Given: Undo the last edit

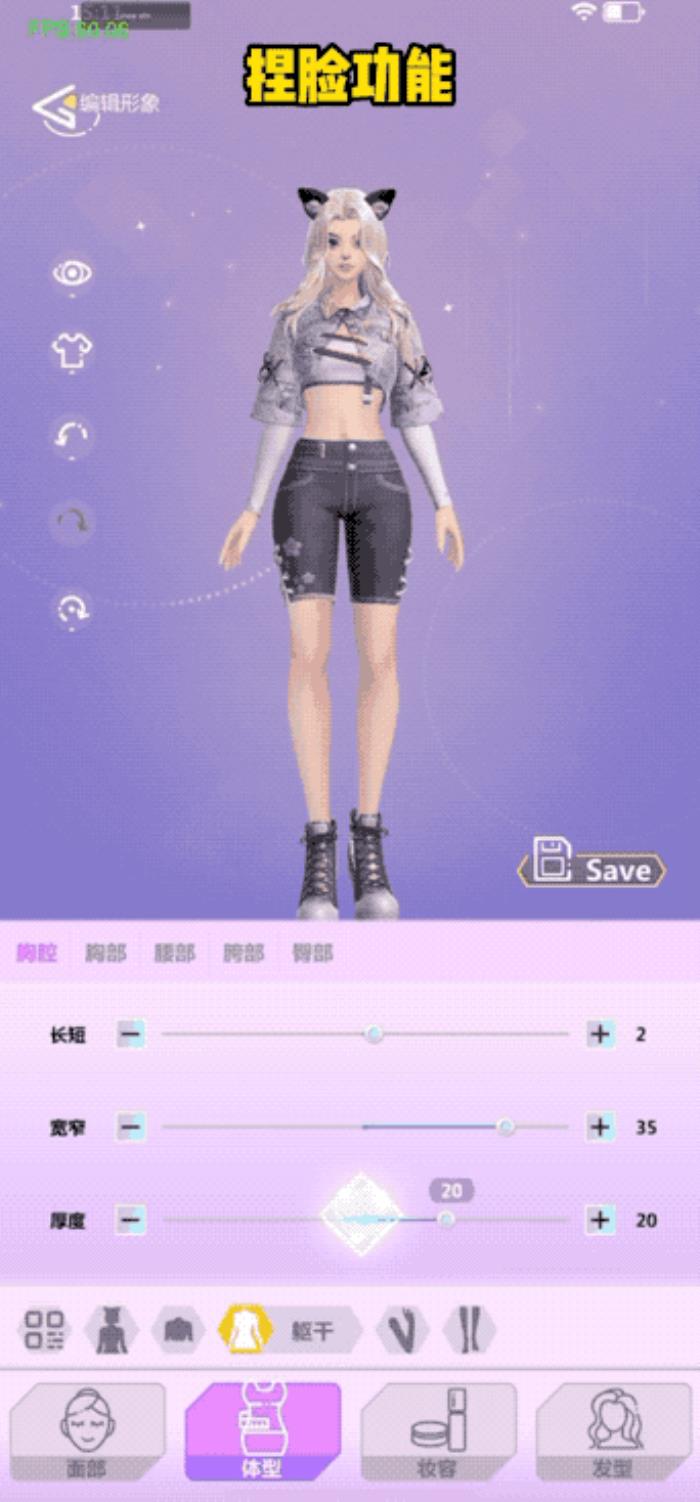Looking at the screenshot, I should point(72,436).
